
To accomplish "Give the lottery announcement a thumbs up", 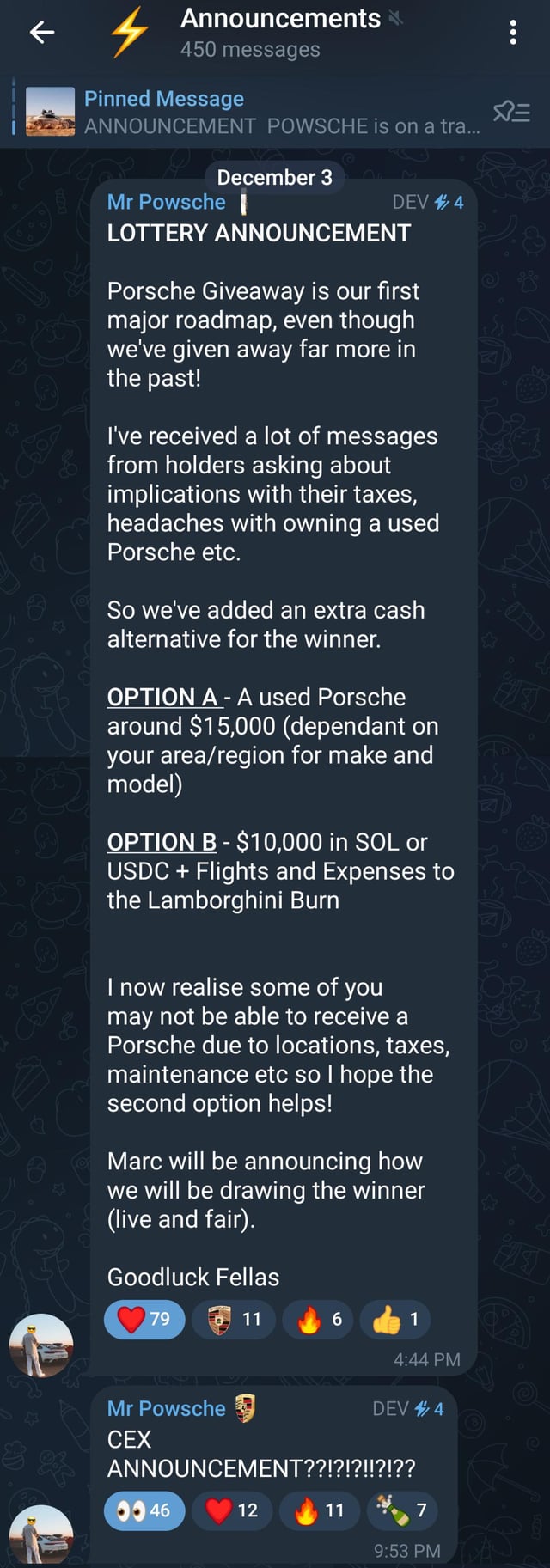I will tap(395, 1319).
